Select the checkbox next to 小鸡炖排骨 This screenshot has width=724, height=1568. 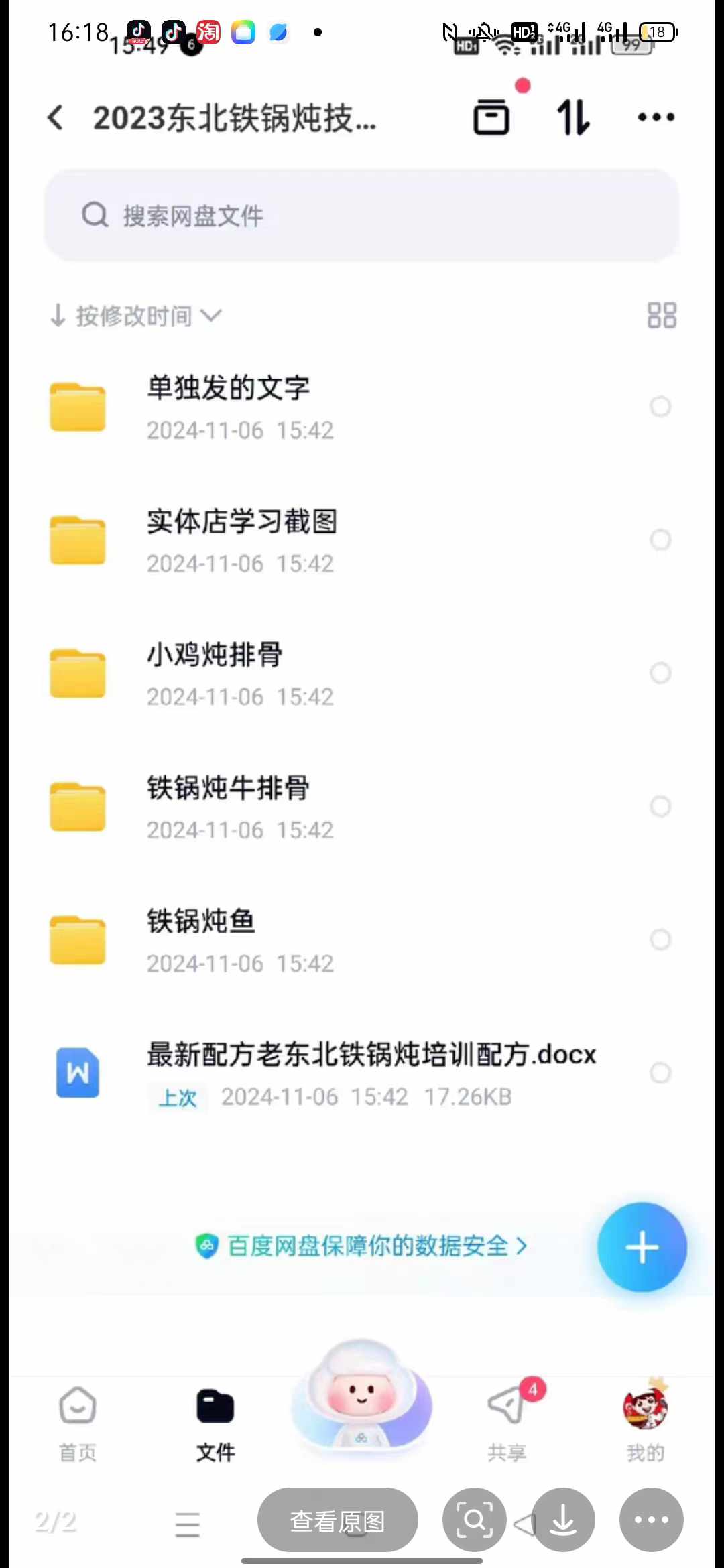(x=661, y=673)
